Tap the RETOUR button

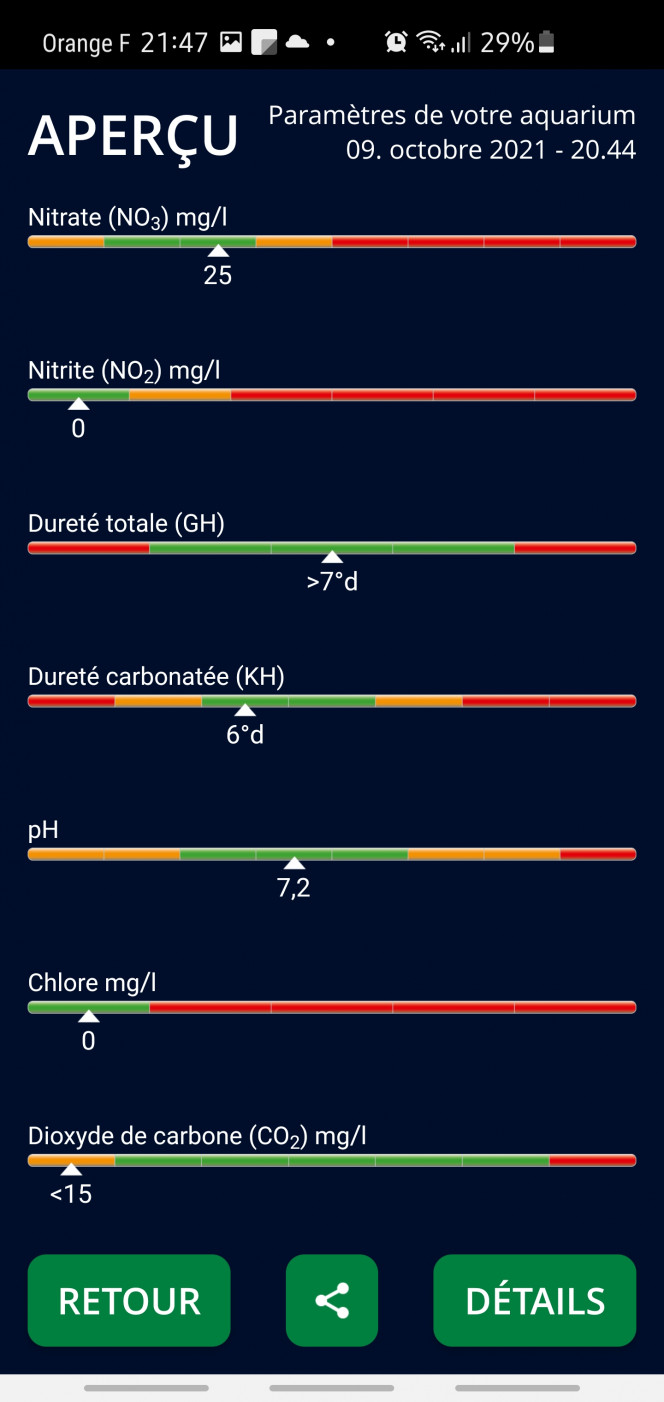[x=129, y=1300]
